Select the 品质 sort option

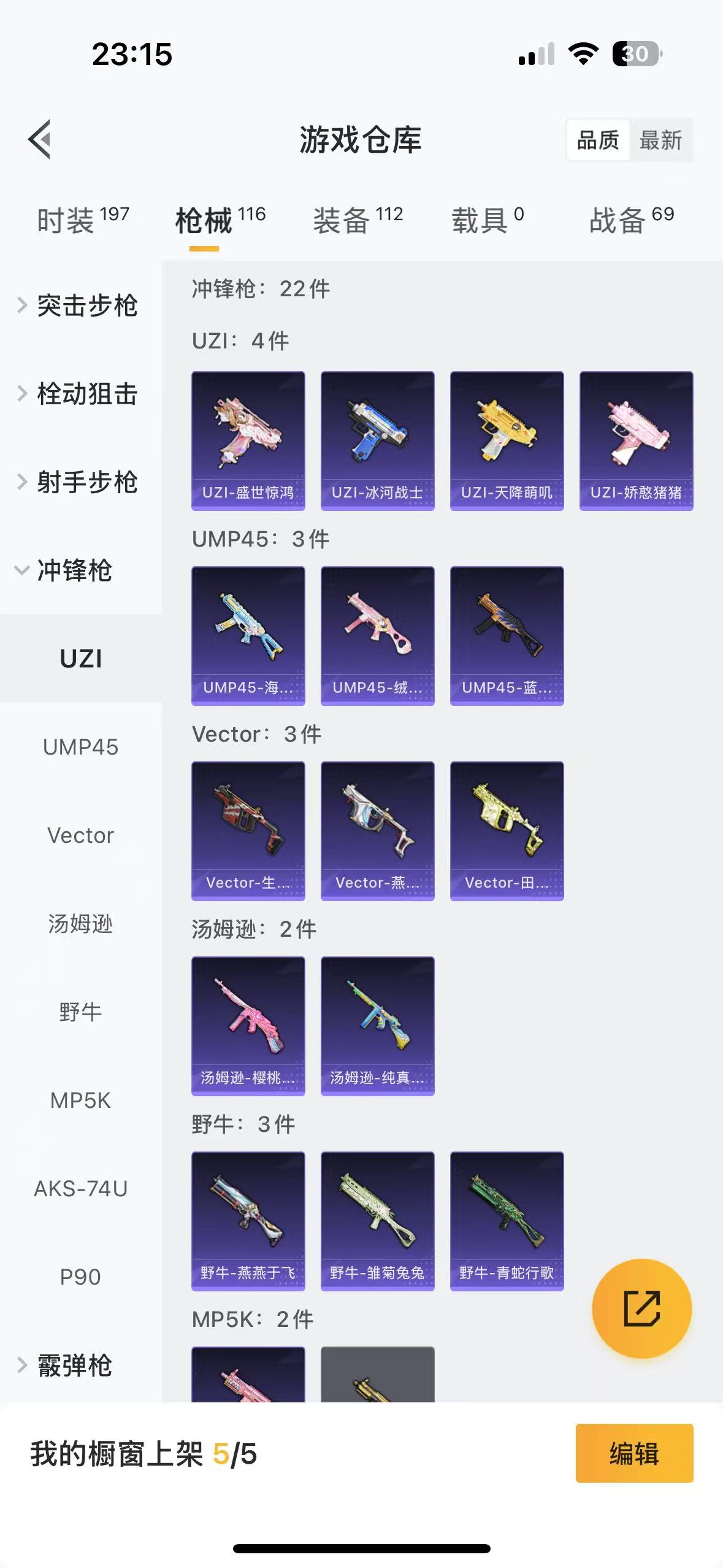pos(598,140)
